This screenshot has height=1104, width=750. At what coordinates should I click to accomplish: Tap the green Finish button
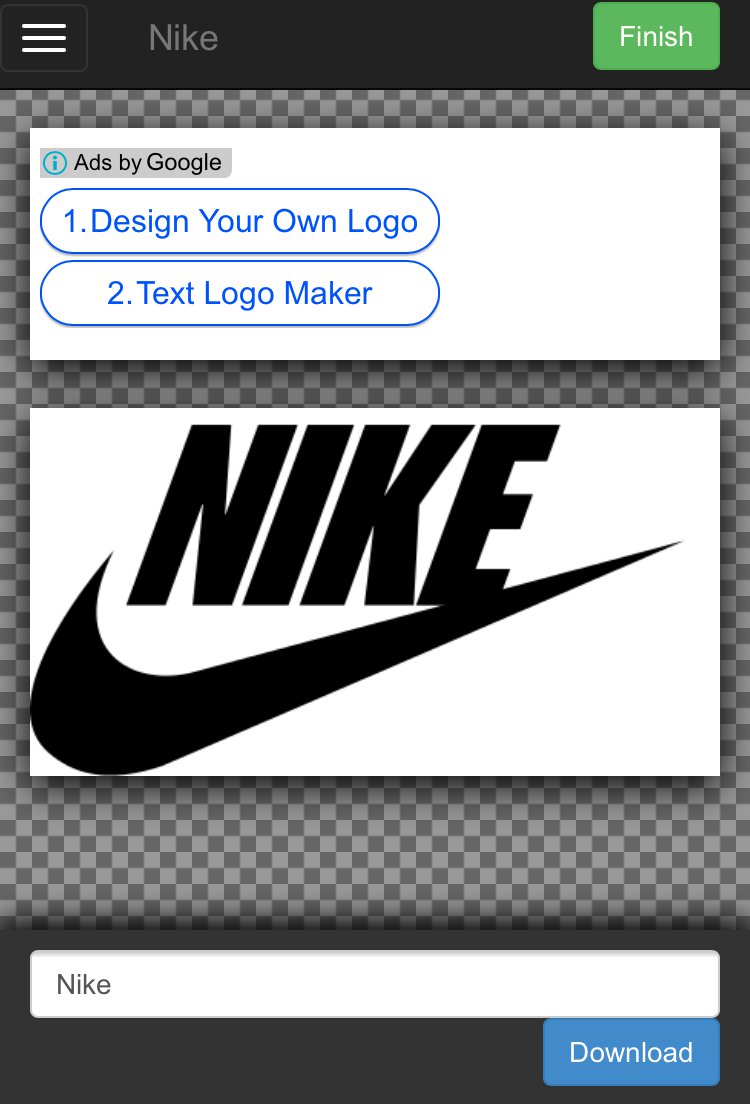[x=656, y=37]
